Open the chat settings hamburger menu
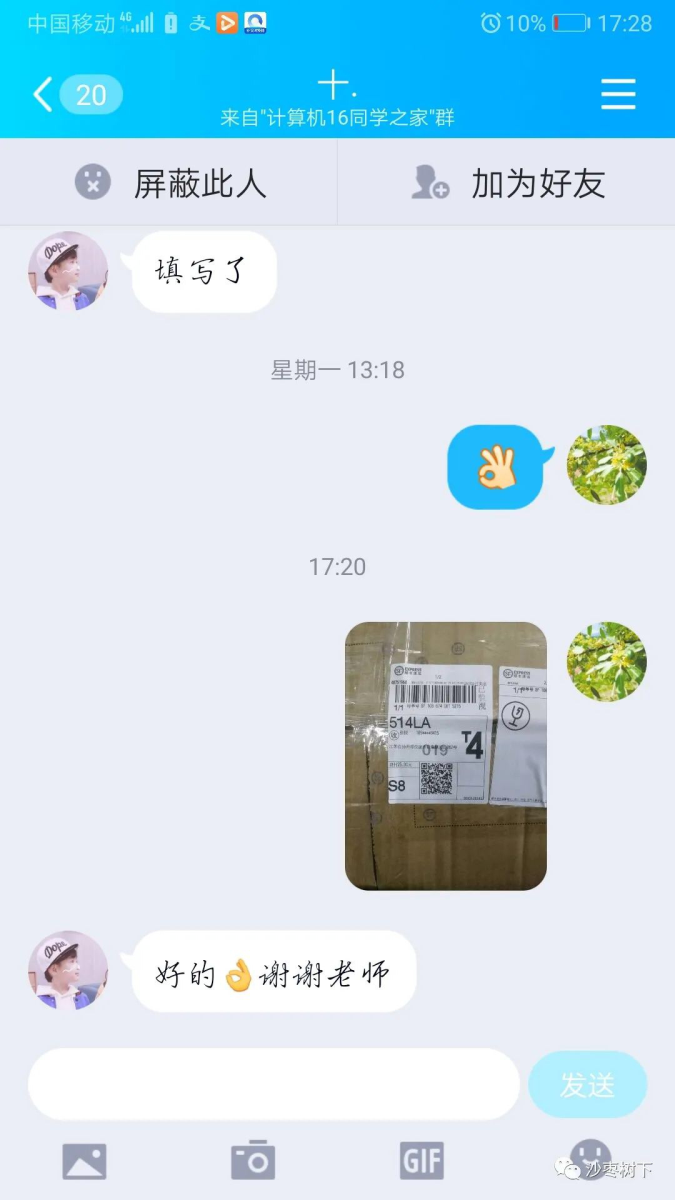 [x=618, y=94]
